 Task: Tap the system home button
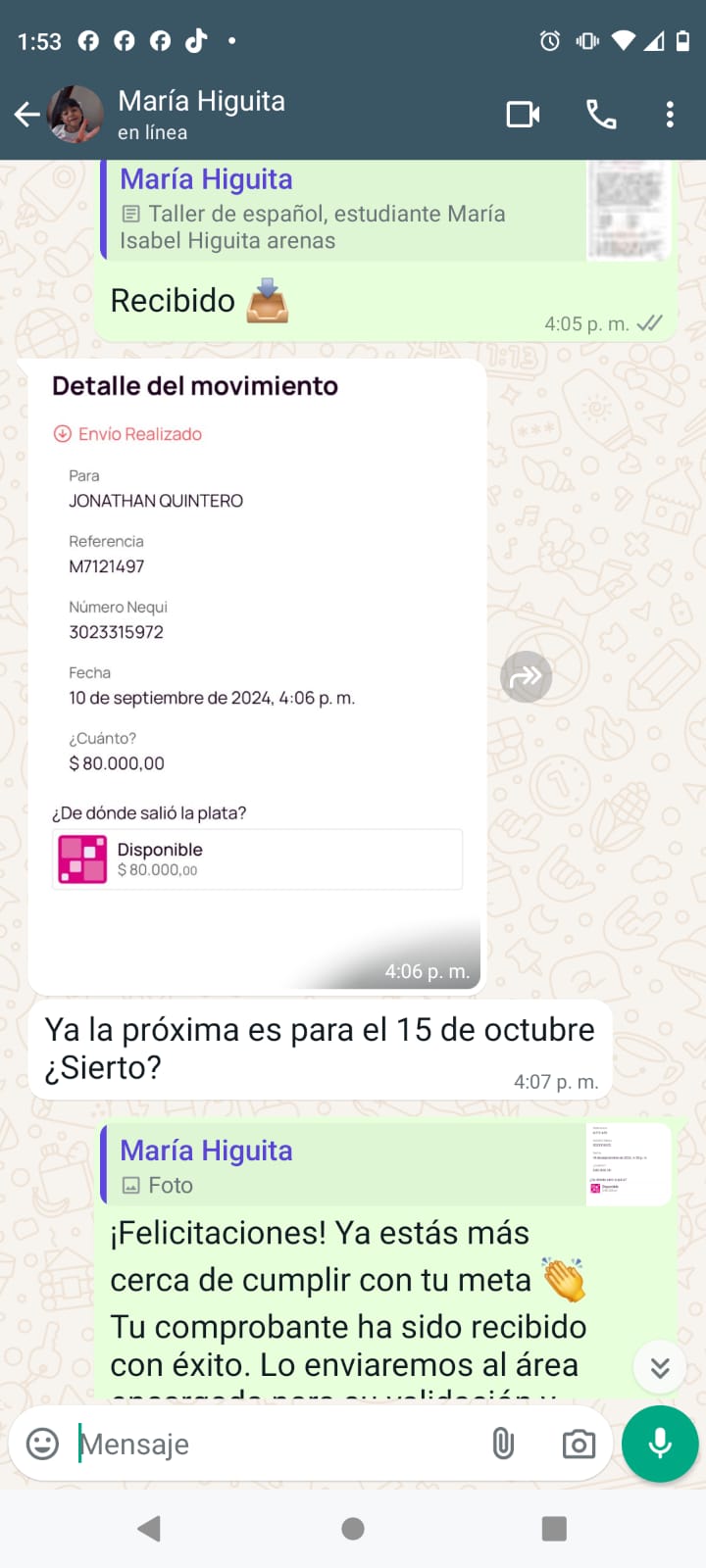353,1529
